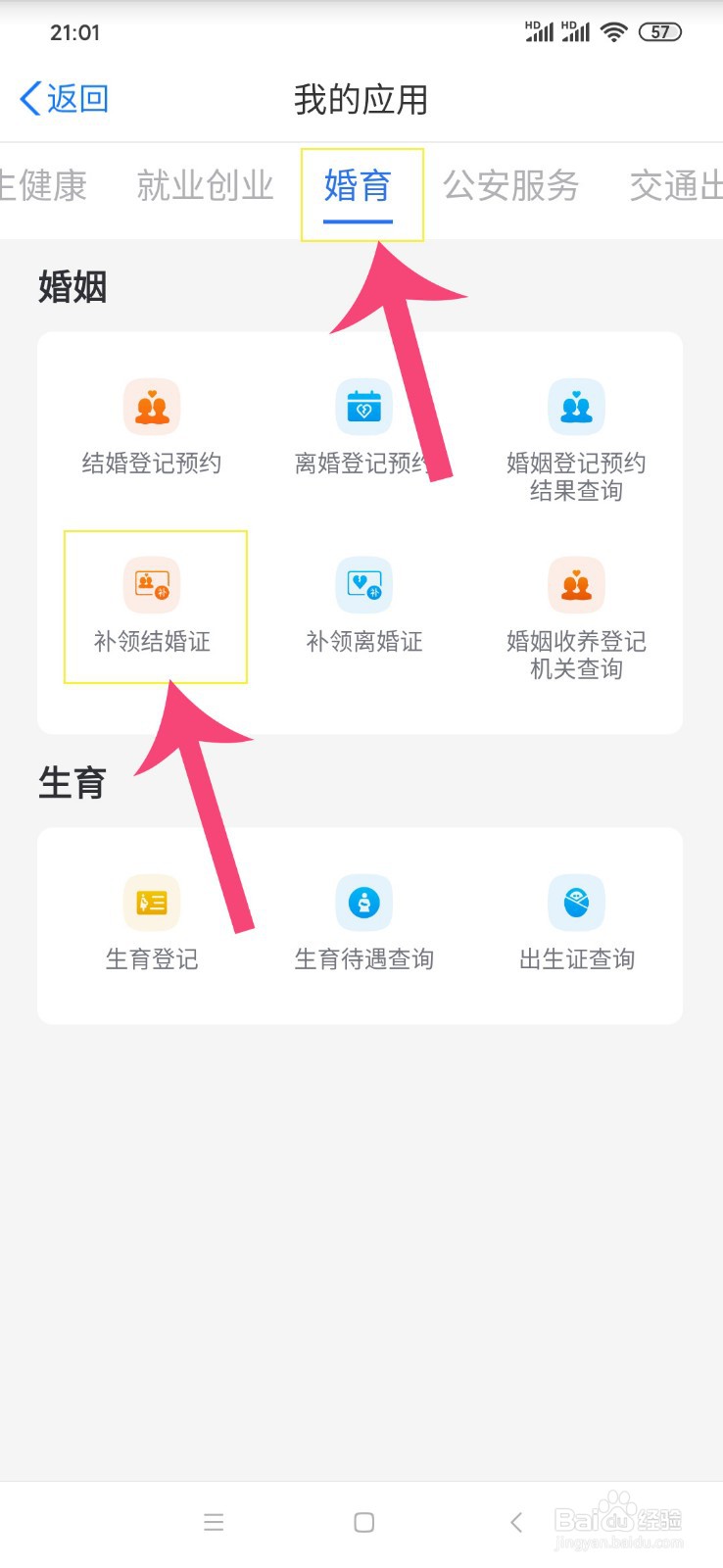Select the 离婚登记预约 divorce registration icon
723x1568 pixels.
[x=362, y=426]
